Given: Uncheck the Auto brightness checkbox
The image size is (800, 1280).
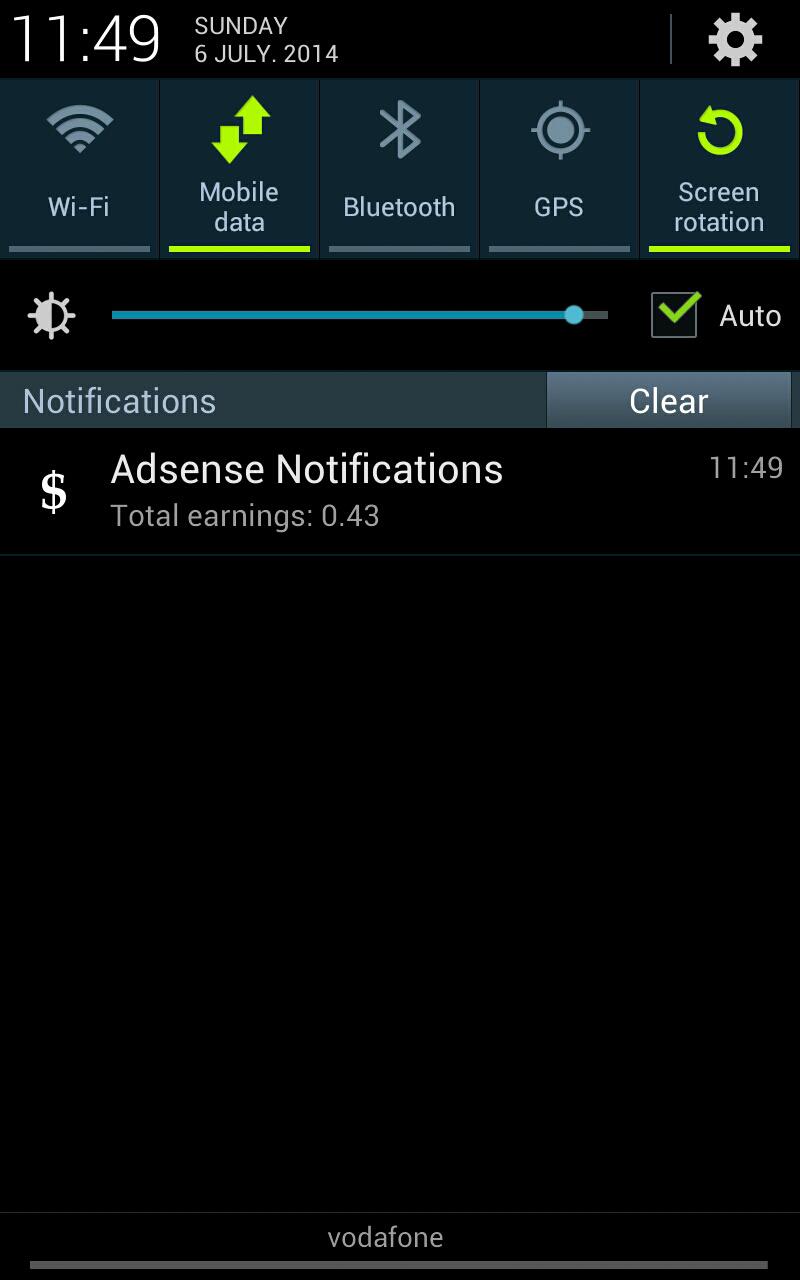Looking at the screenshot, I should pos(673,315).
